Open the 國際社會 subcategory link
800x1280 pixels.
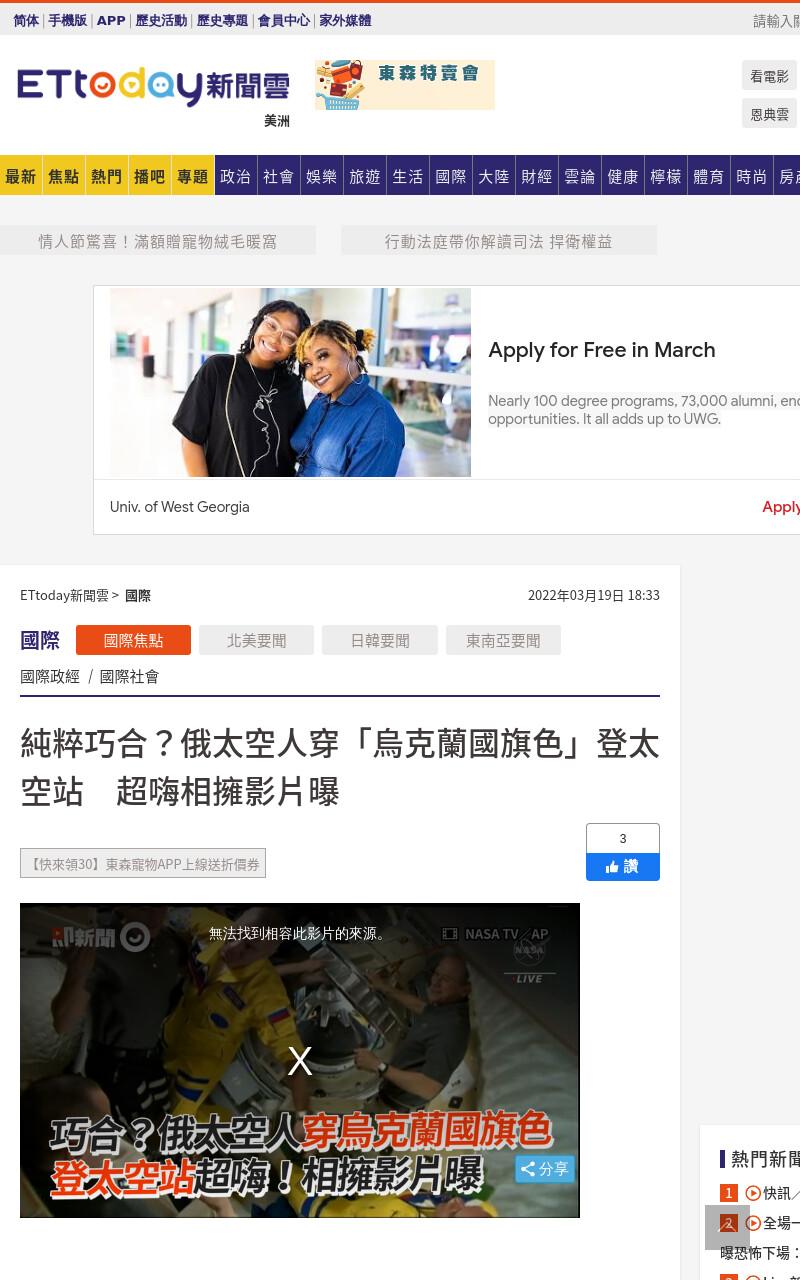click(129, 676)
